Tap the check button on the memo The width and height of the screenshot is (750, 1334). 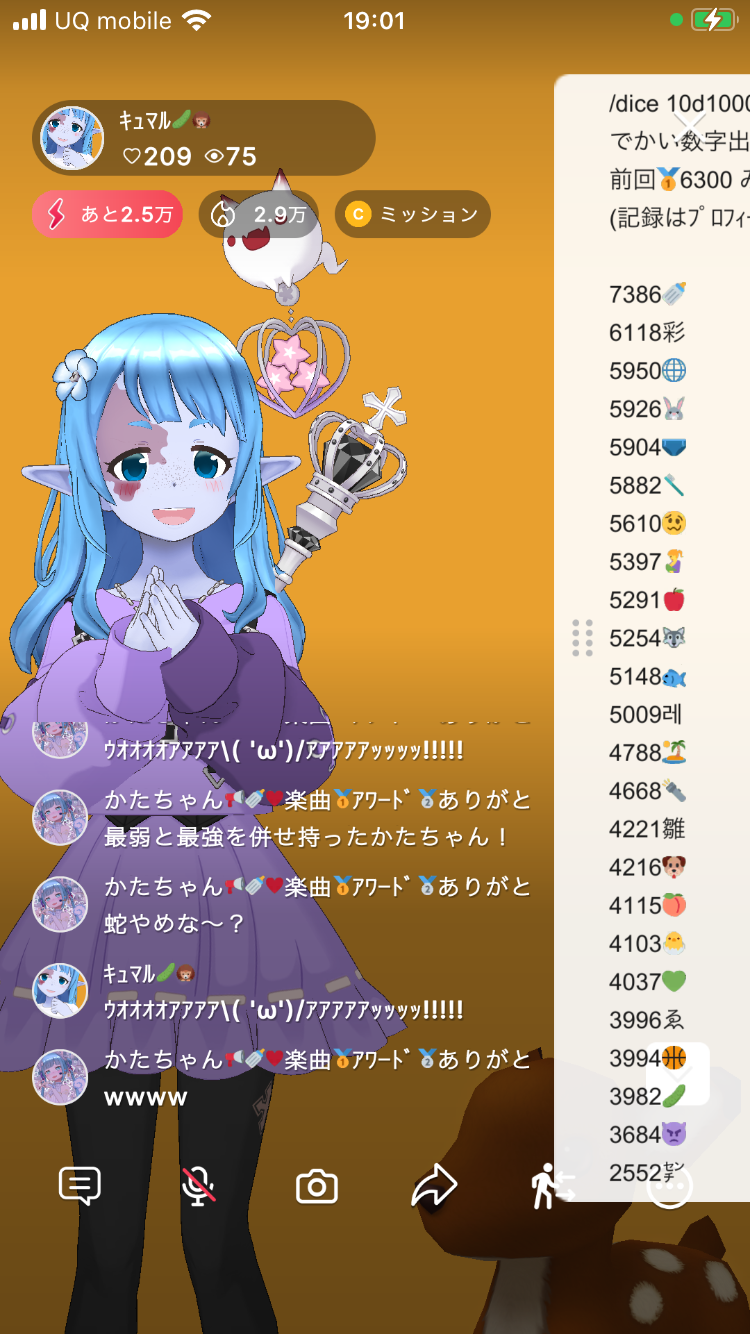point(678,1074)
